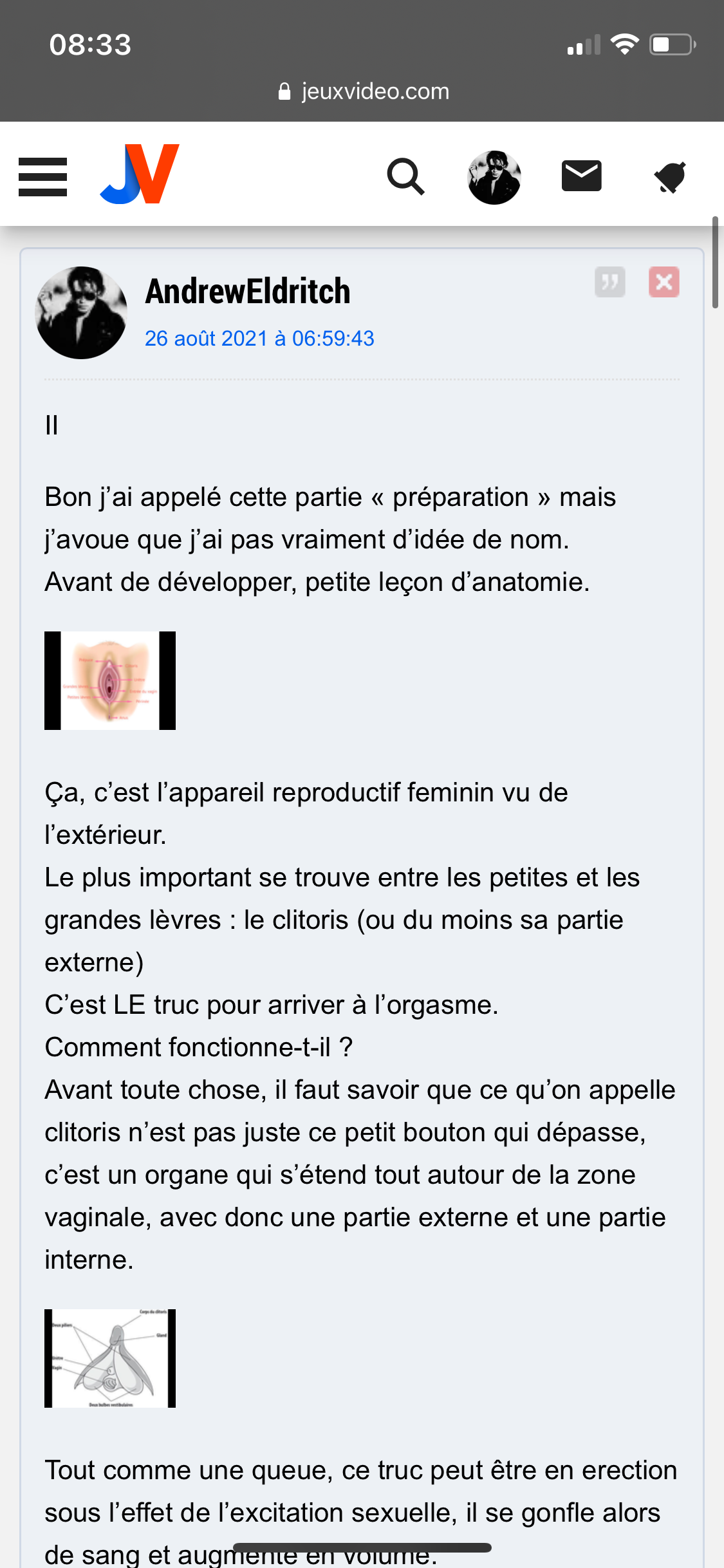The width and height of the screenshot is (724, 1568).
Task: Open AndrewEldritch's post avatar
Action: 81,313
